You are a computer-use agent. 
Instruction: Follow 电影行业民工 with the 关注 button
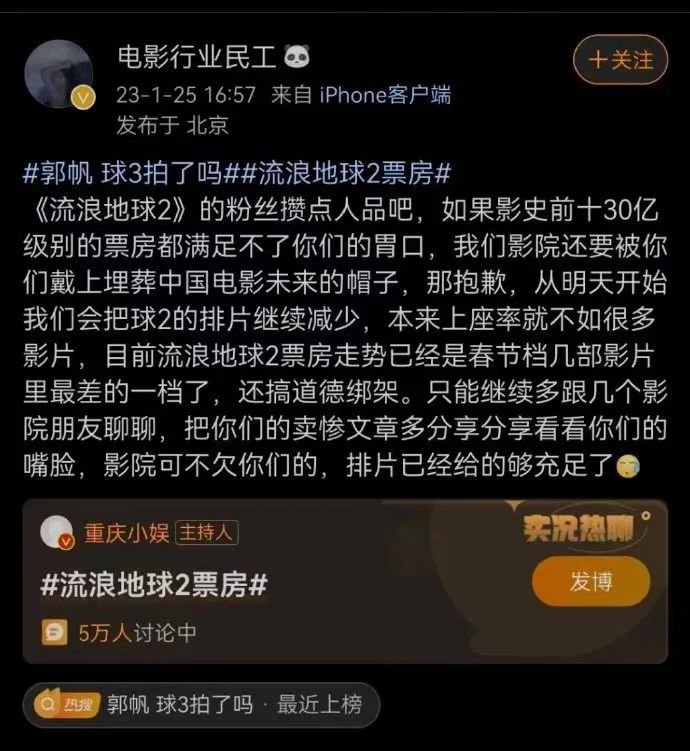point(619,60)
